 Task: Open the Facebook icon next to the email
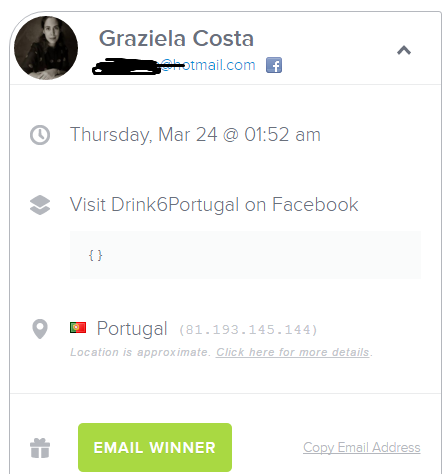pos(274,65)
